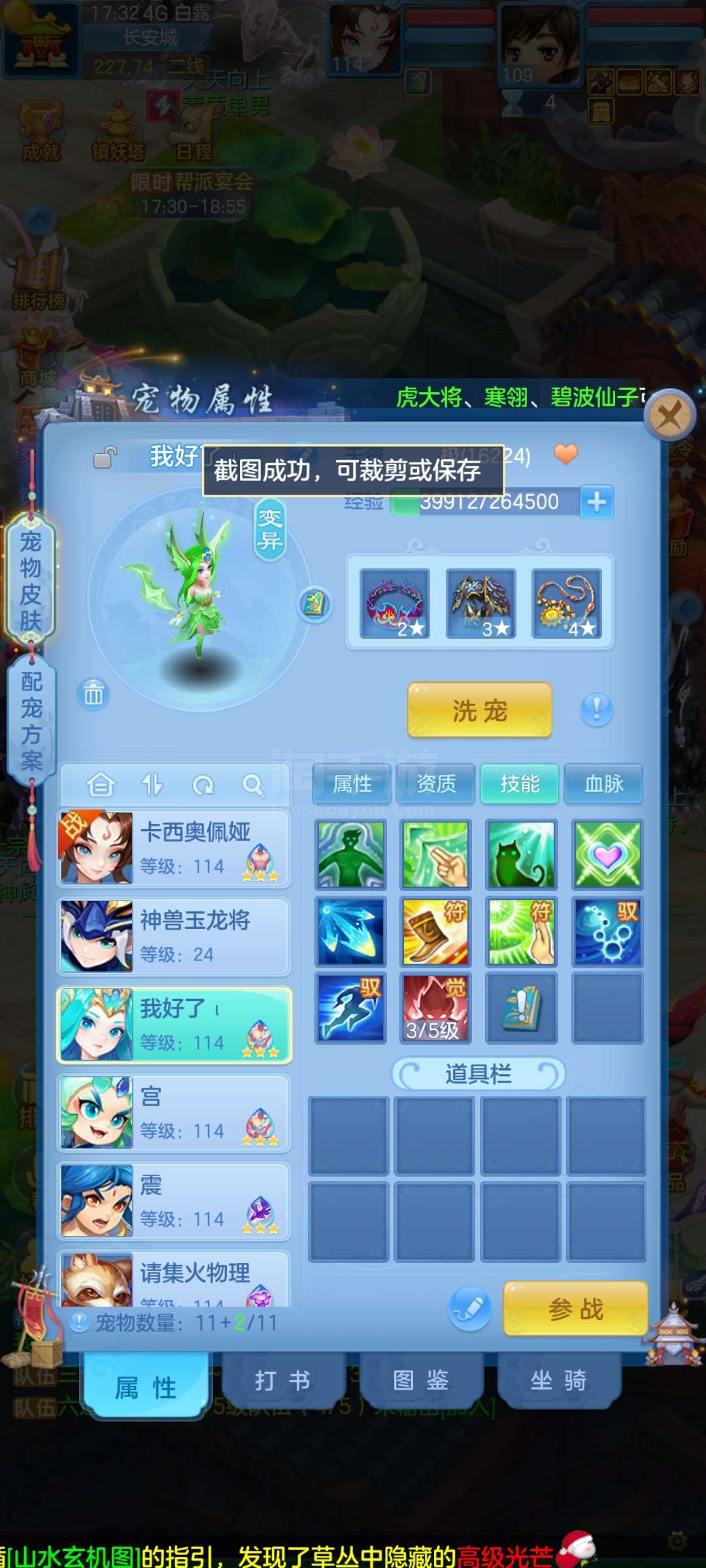
Task: Tap the trash icon to release pet
Action: click(93, 694)
